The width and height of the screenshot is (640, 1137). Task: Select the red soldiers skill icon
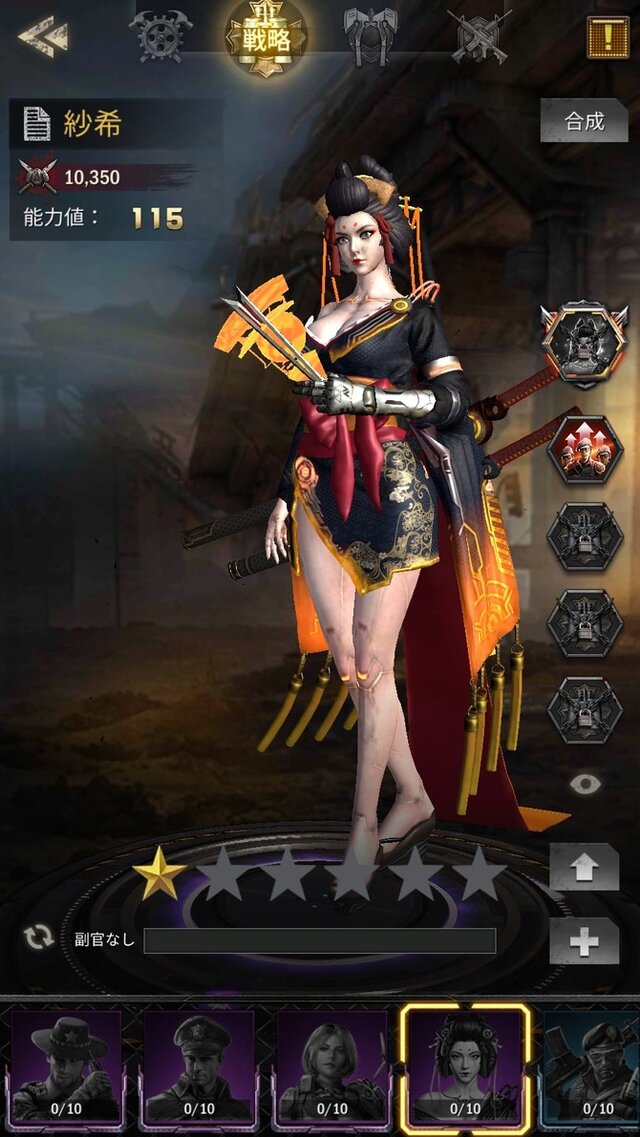584,449
